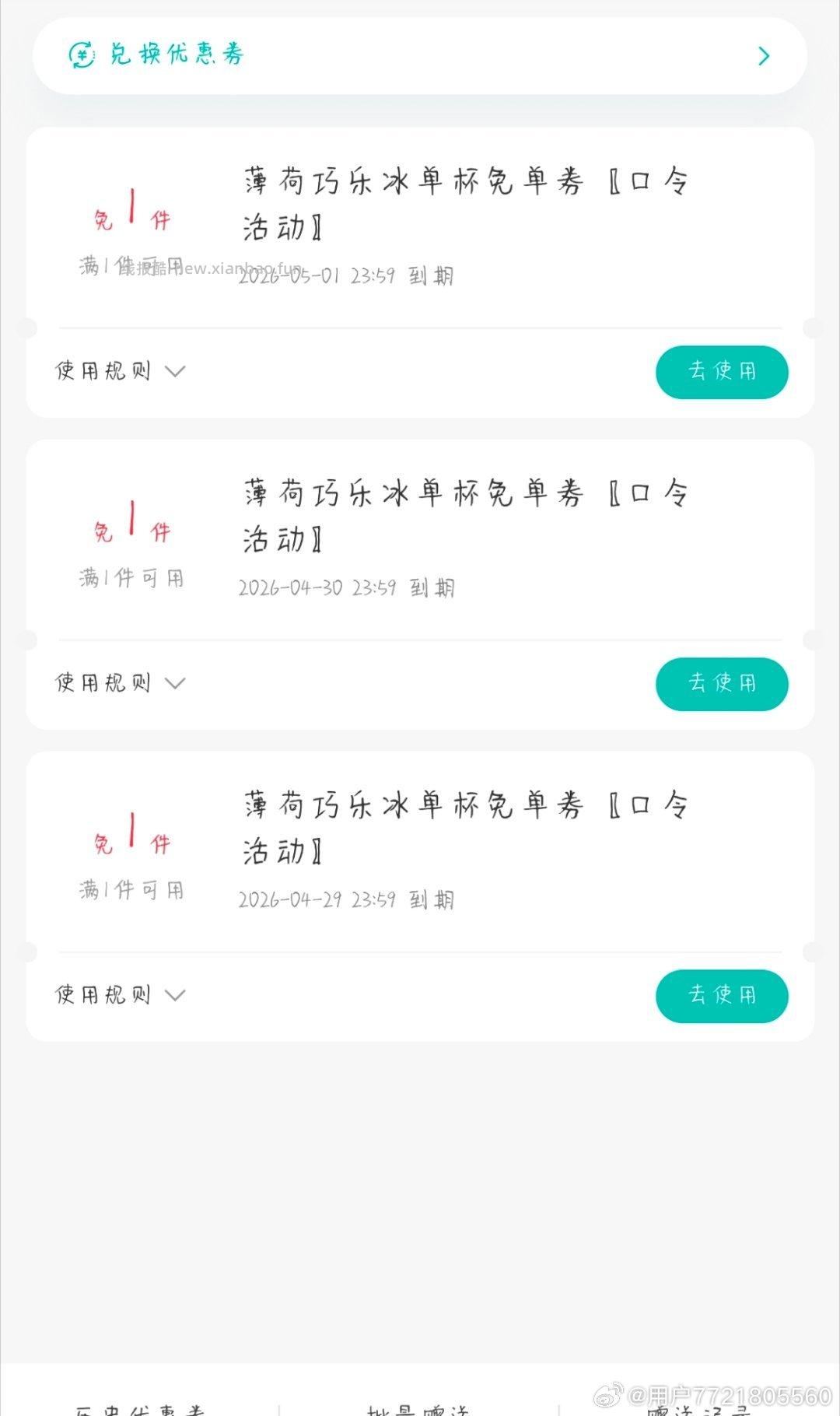Viewport: 840px width, 1416px height.
Task: Click the expiry text 2026-05-01 23:59 到期
Action: coord(346,275)
